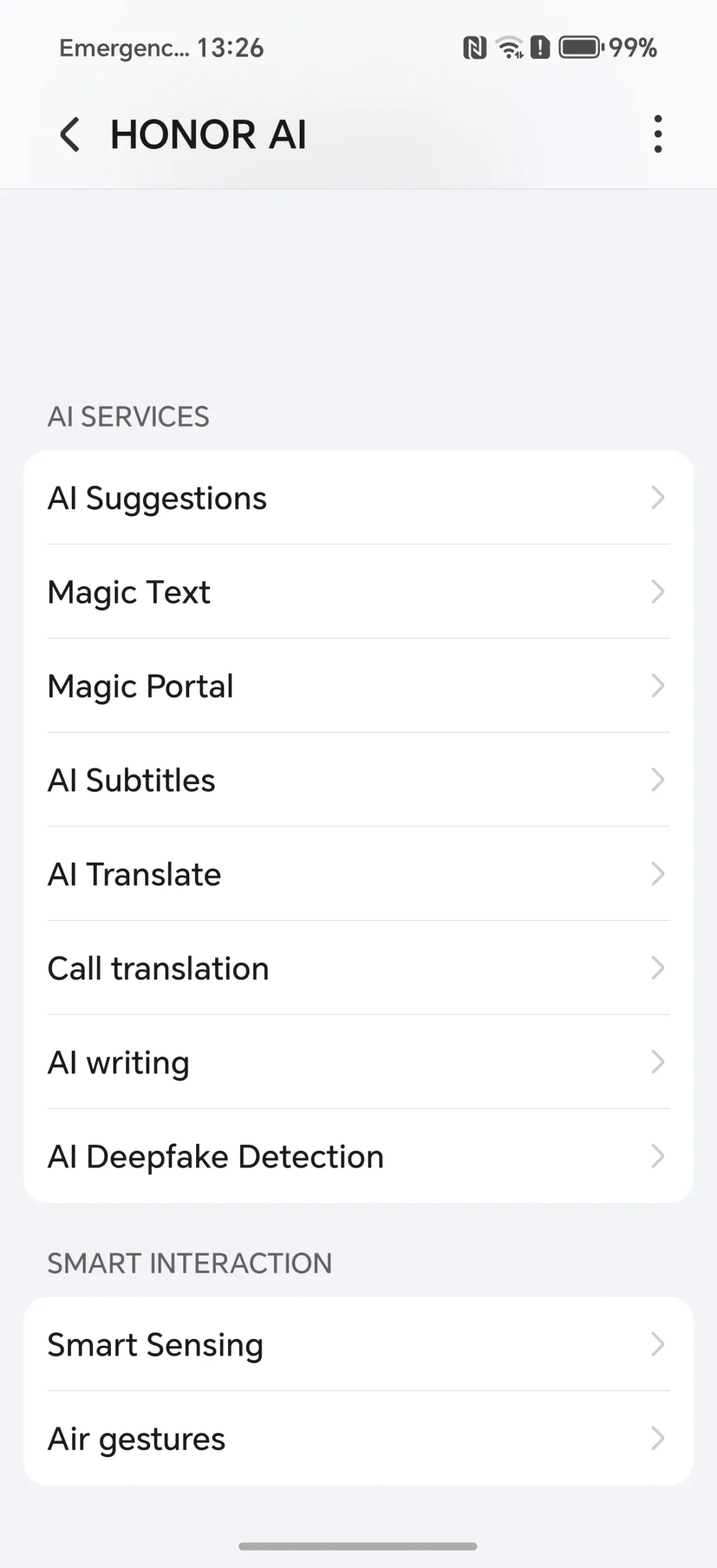This screenshot has height=1568, width=717.
Task: Open AI writing
Action: pos(358,1062)
